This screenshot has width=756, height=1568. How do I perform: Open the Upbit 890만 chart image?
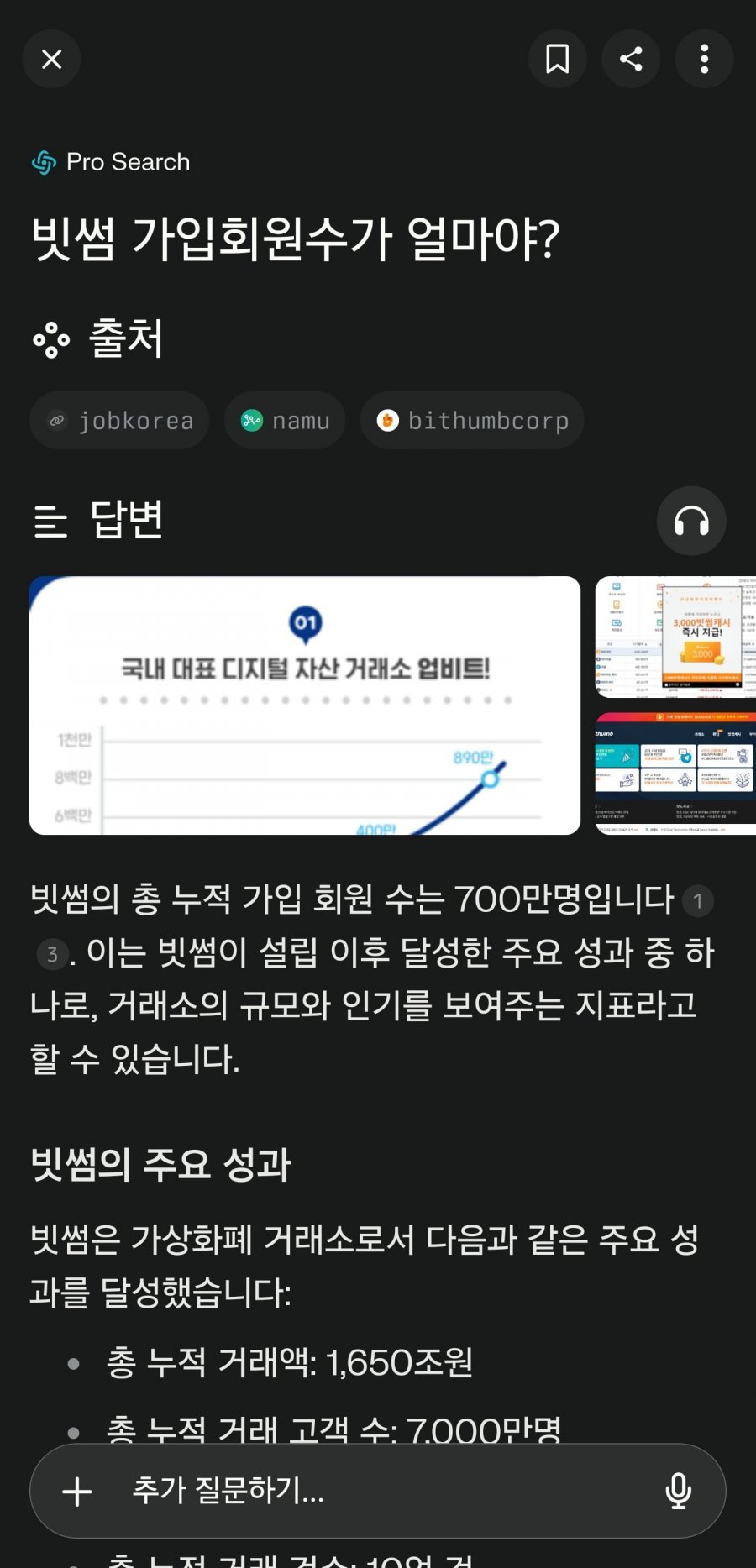click(x=305, y=705)
